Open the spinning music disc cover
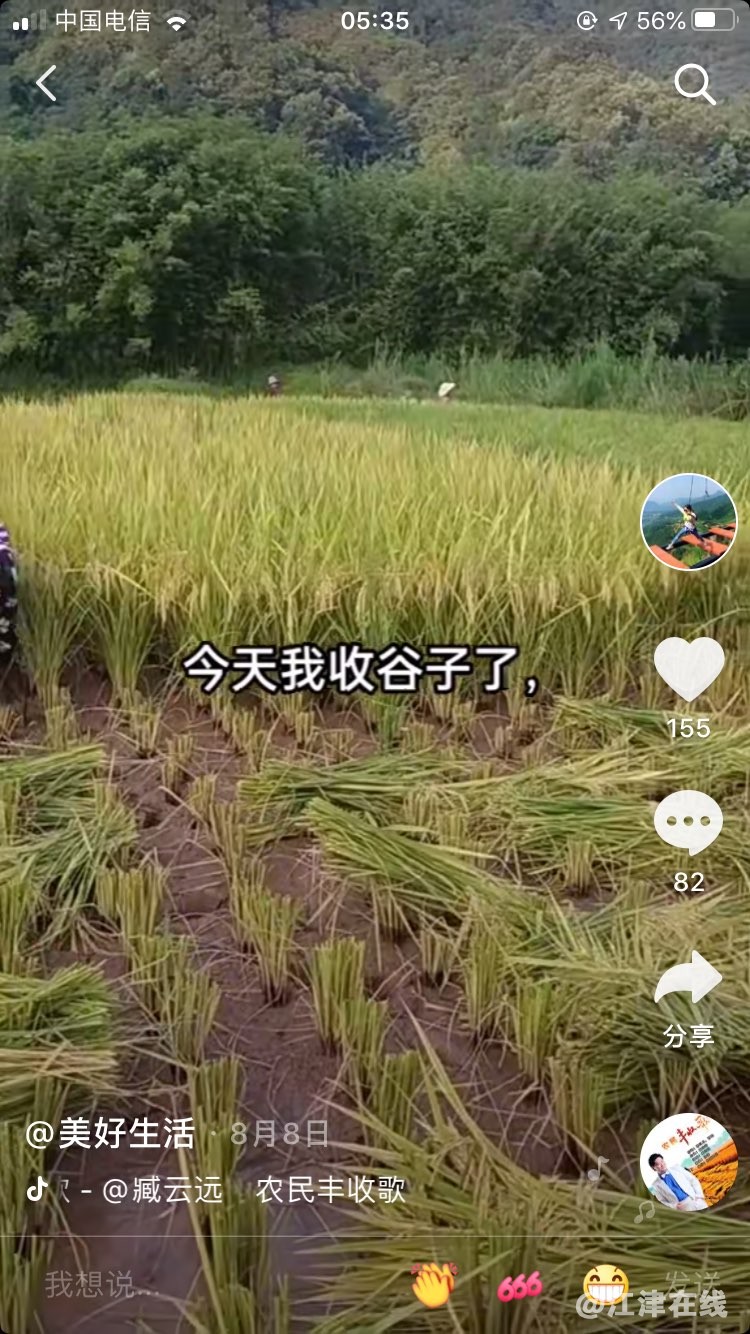Viewport: 750px width, 1334px height. [x=688, y=1162]
